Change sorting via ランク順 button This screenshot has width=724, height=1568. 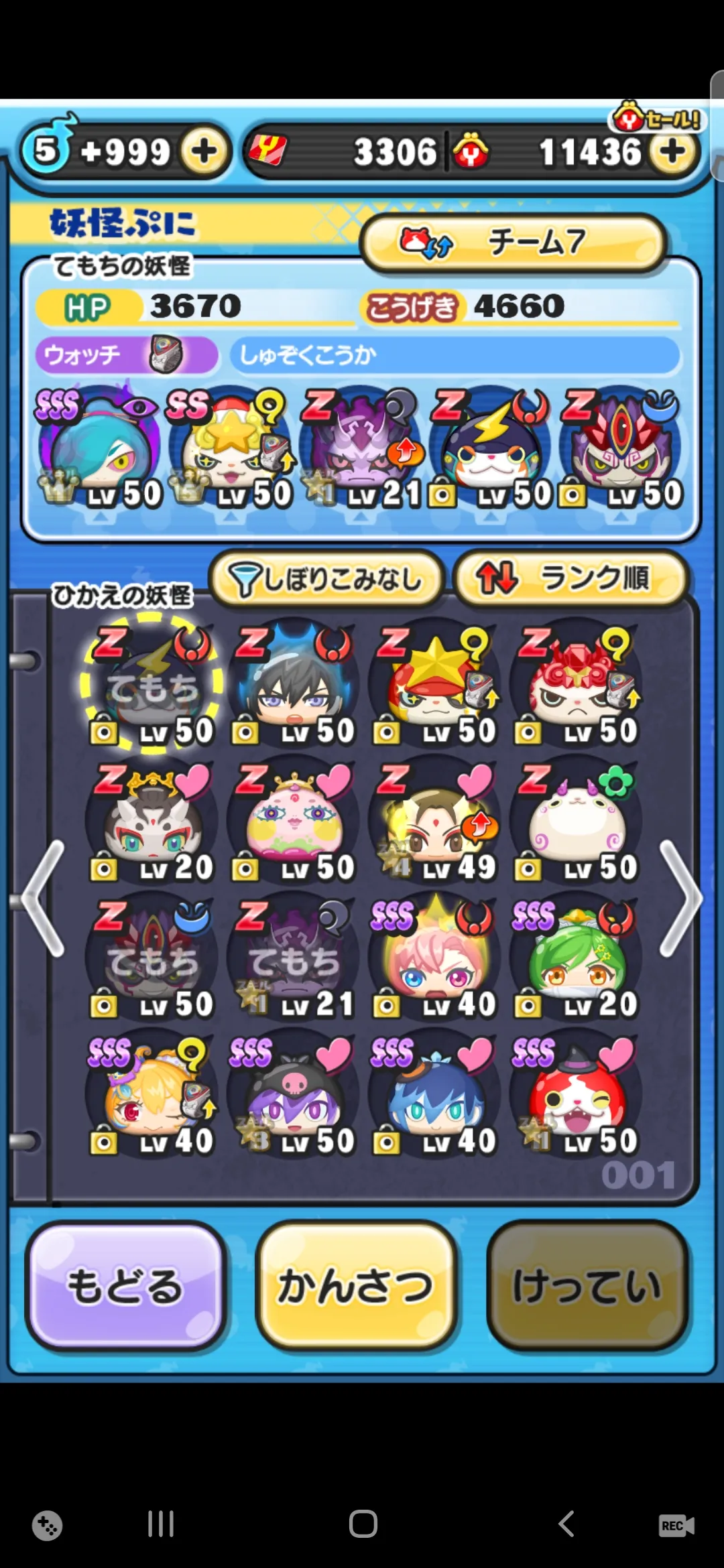572,578
